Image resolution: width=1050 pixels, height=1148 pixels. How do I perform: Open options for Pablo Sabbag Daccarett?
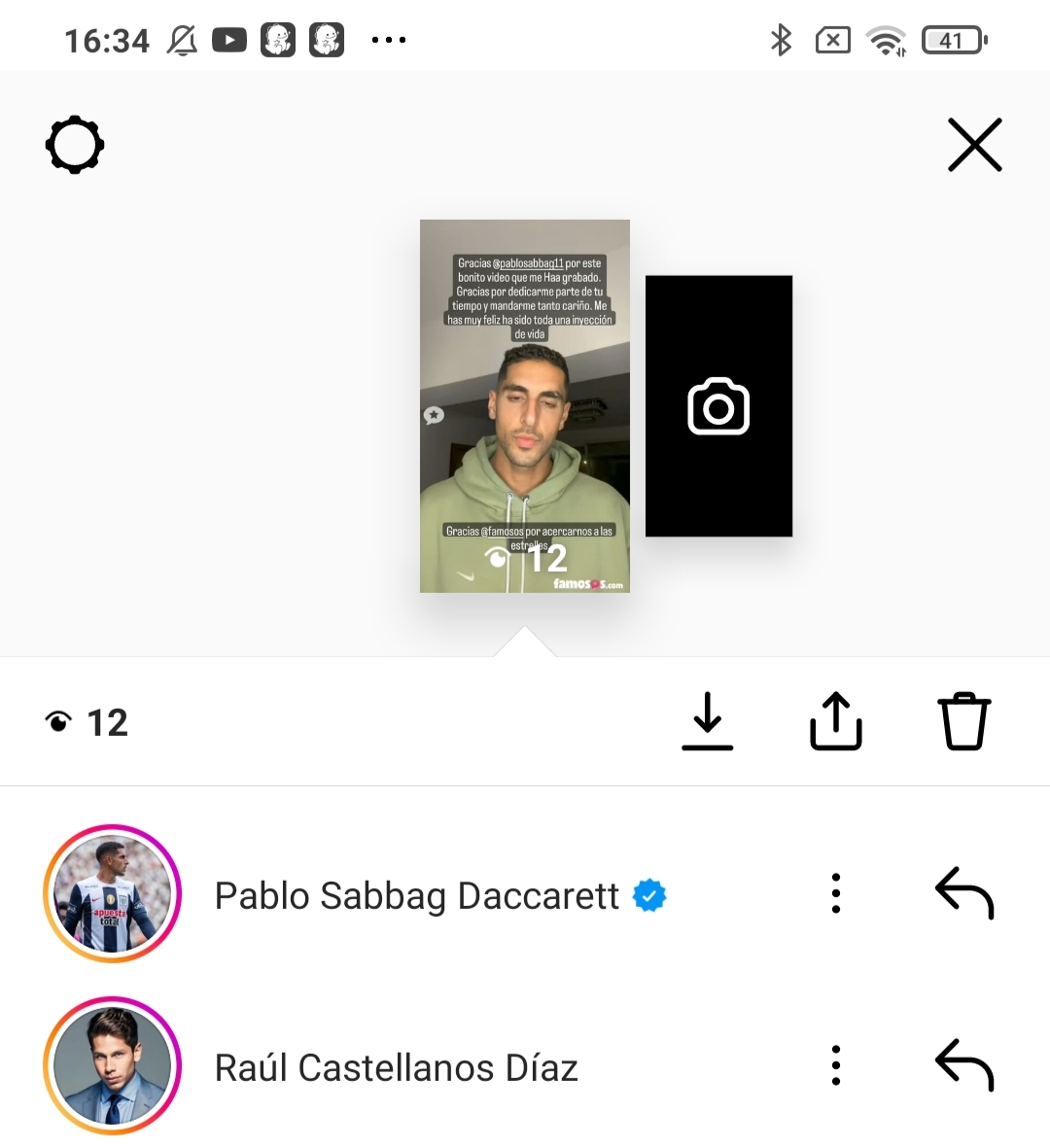coord(836,893)
